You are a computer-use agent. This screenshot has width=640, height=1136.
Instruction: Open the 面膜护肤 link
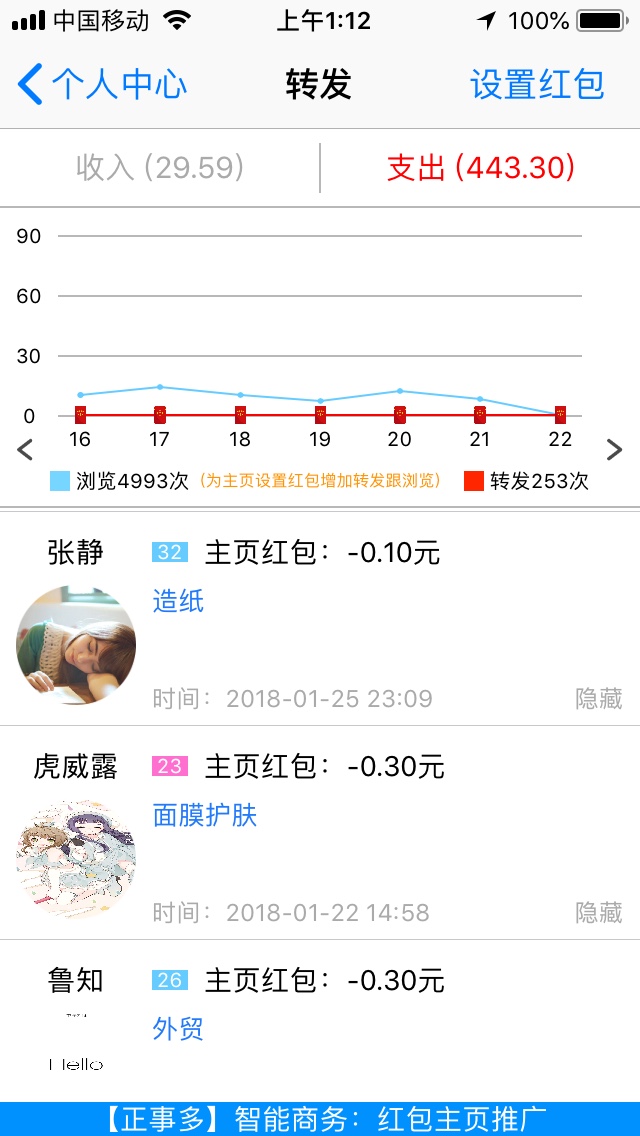pyautogui.click(x=205, y=815)
